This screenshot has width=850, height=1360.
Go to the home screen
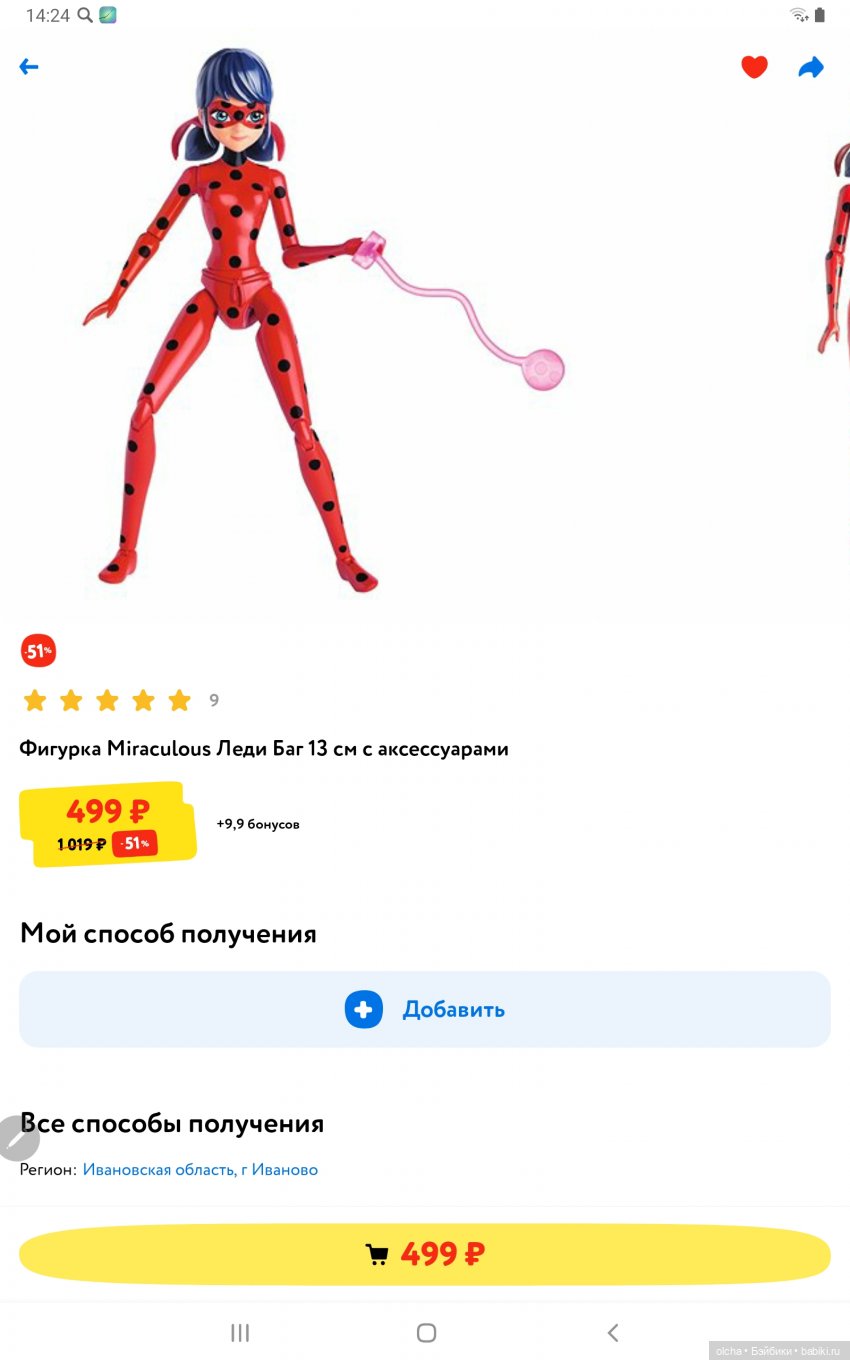426,1332
